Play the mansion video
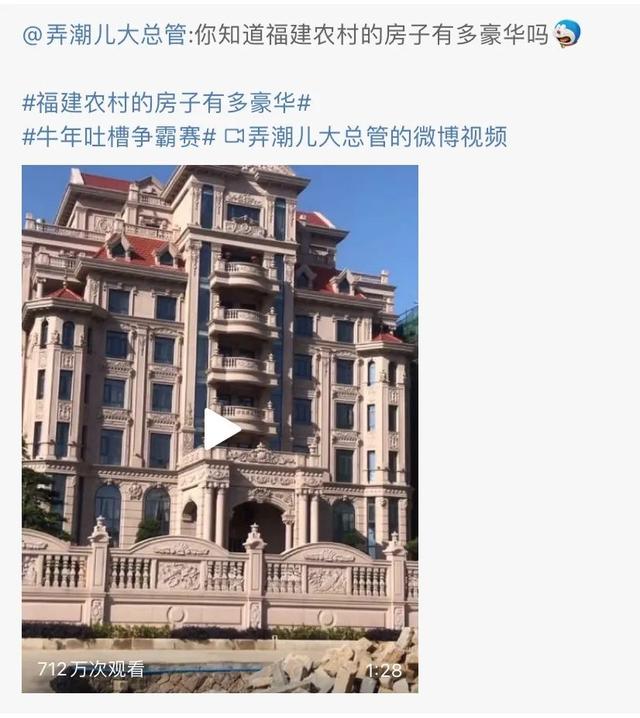This screenshot has width=640, height=718. coord(221,429)
